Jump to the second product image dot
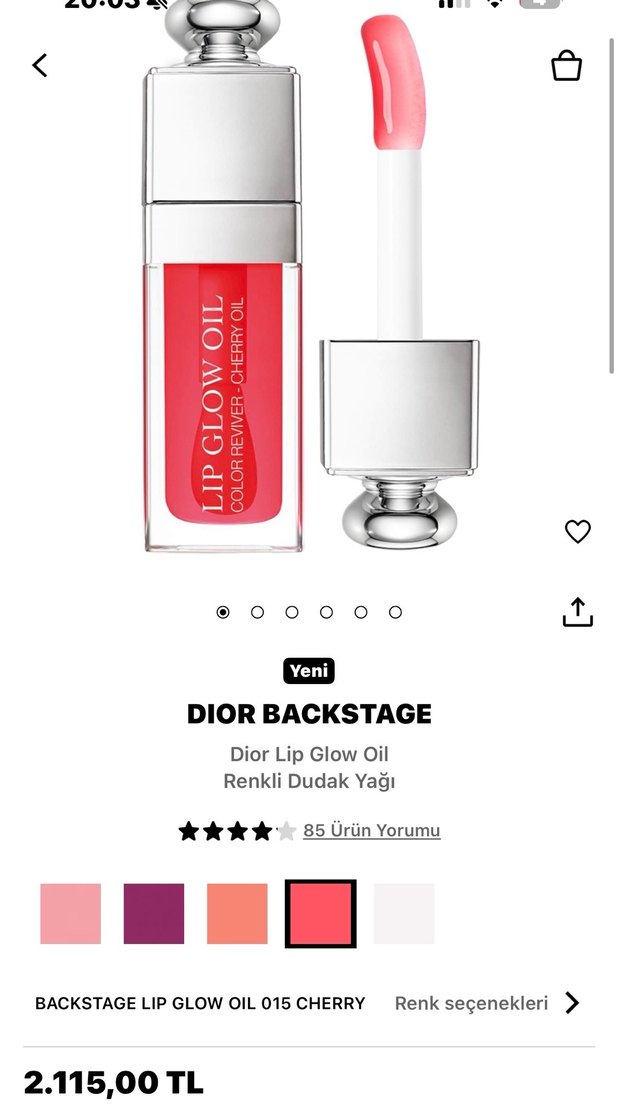This screenshot has width=618, height=1111. pos(257,612)
